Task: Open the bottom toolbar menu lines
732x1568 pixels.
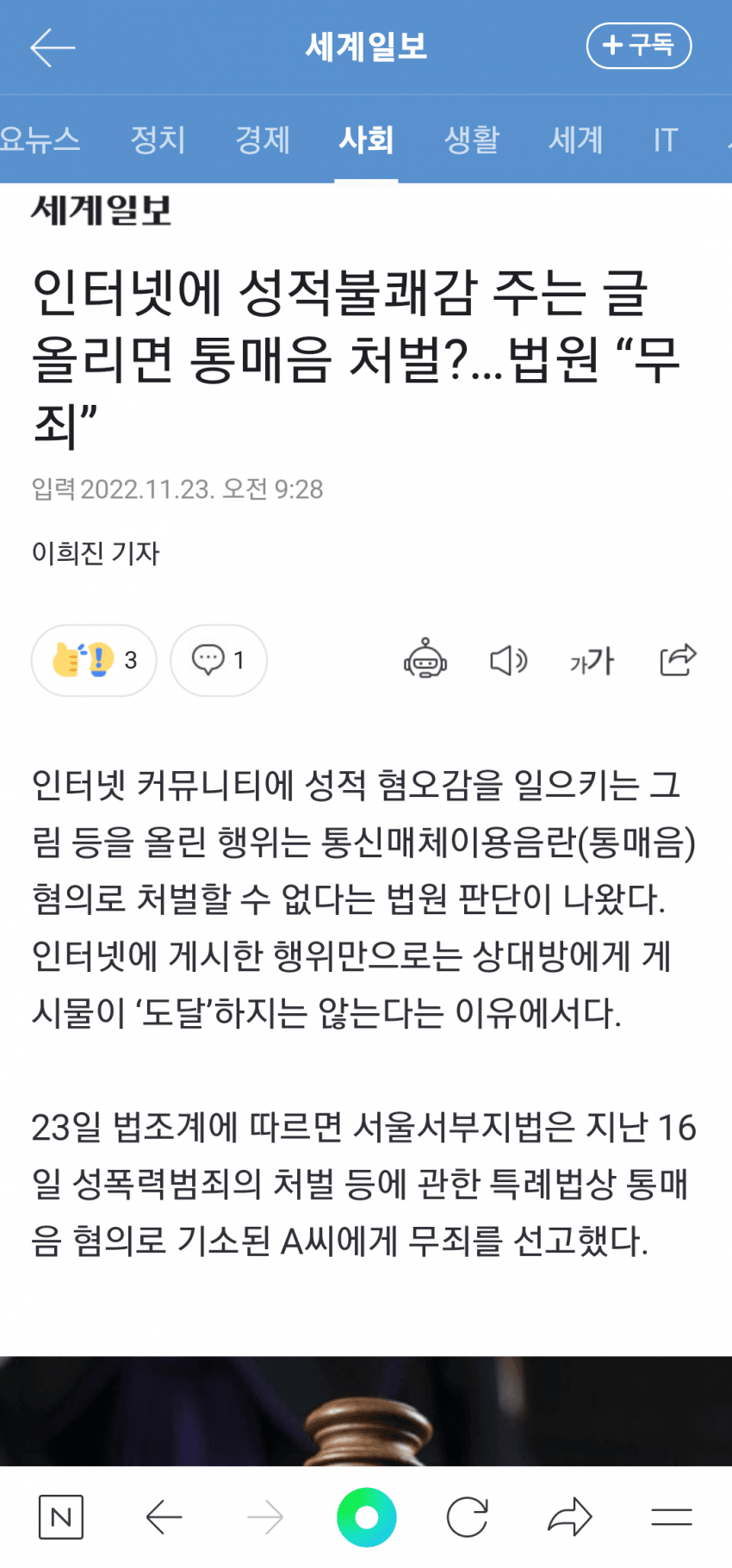Action: tap(672, 1517)
